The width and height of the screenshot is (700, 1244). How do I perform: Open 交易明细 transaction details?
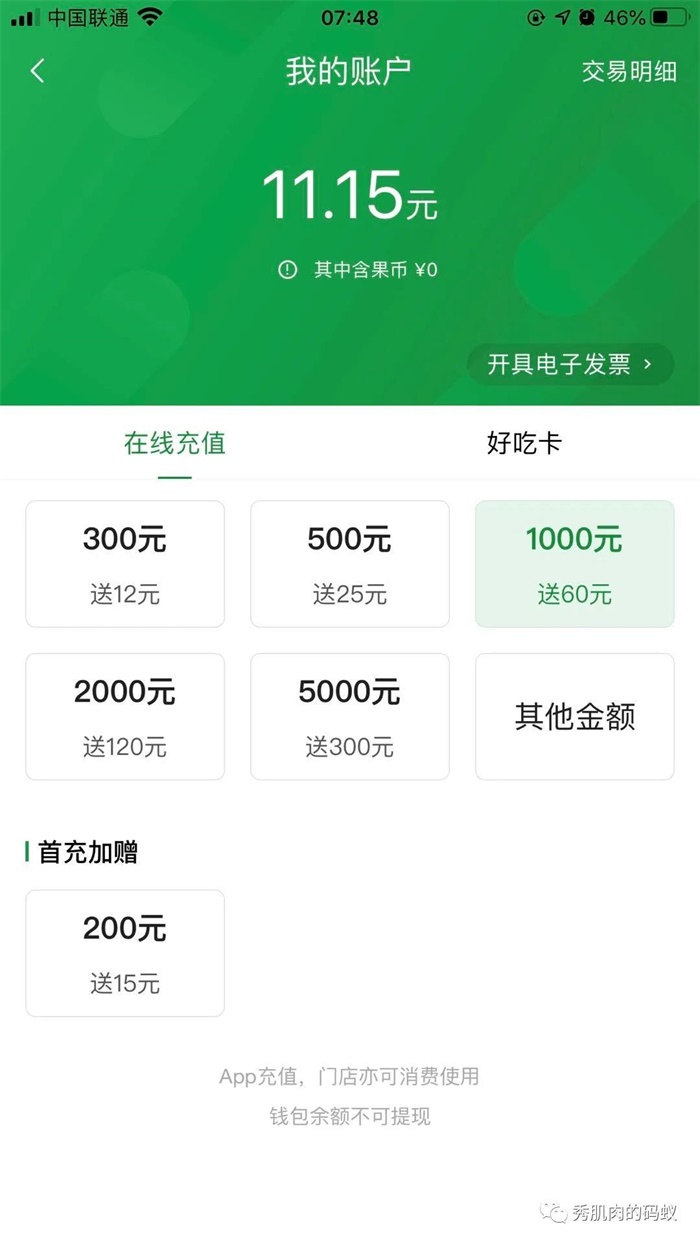629,72
